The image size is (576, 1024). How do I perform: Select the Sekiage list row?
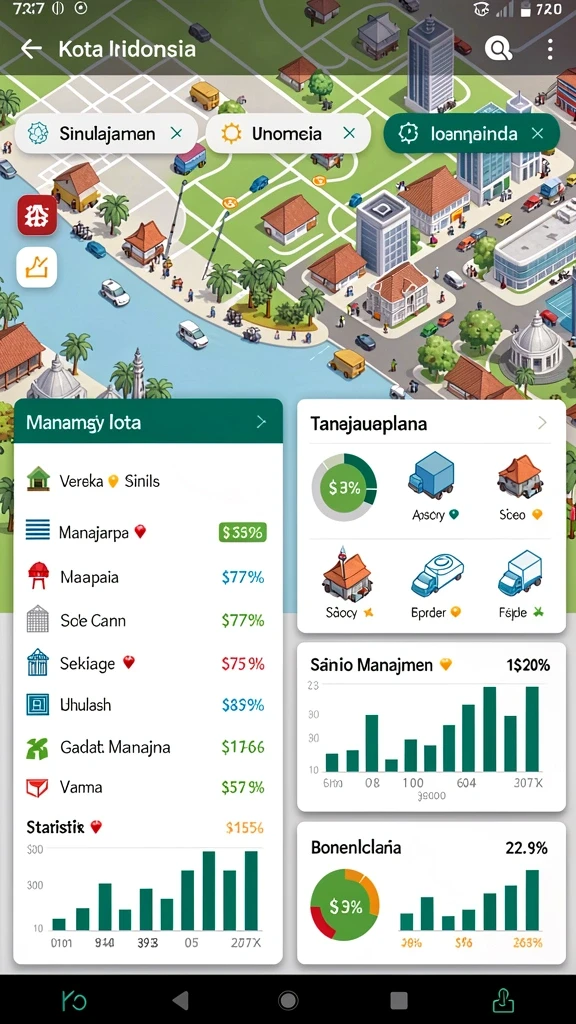[x=148, y=663]
